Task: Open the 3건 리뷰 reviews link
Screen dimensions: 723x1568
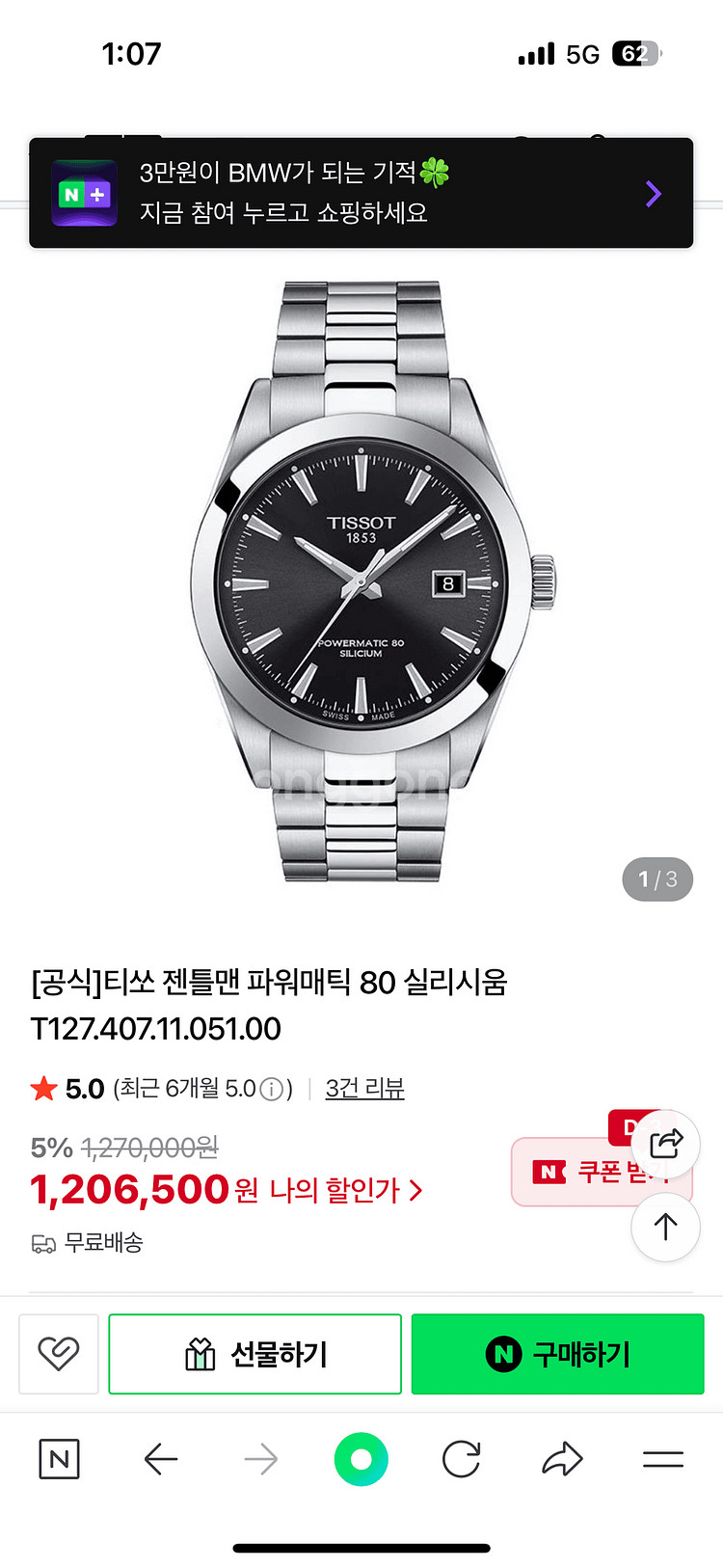Action: [364, 1089]
